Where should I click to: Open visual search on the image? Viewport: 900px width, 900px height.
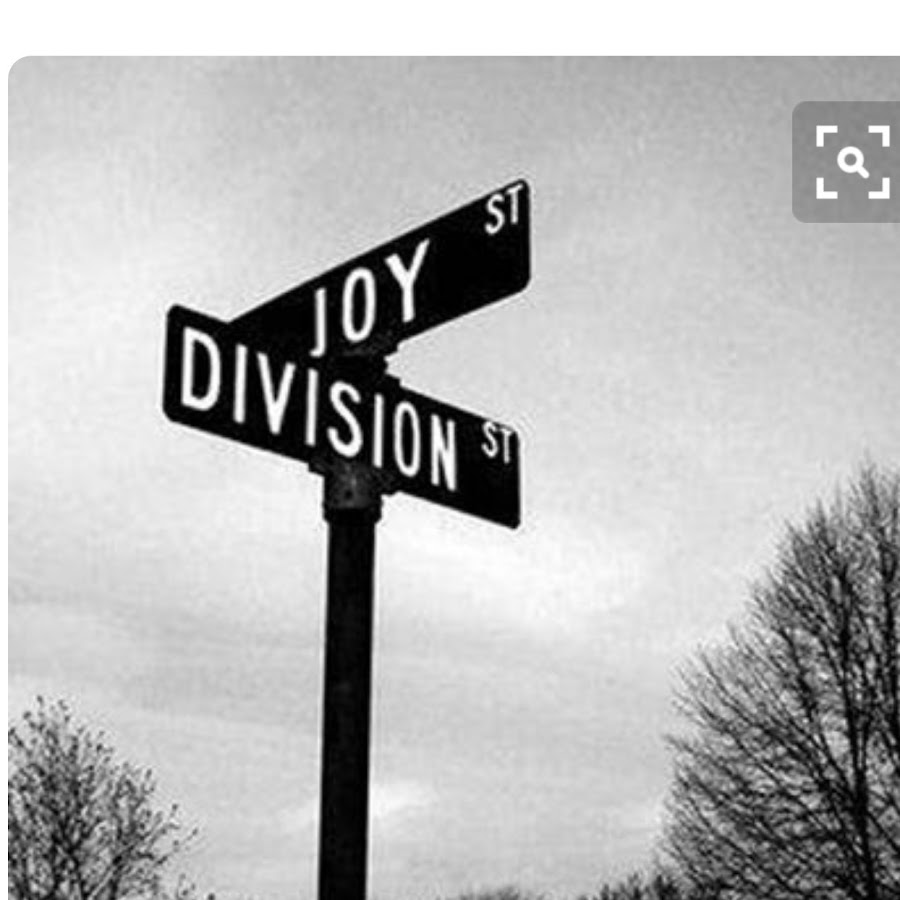[851, 162]
